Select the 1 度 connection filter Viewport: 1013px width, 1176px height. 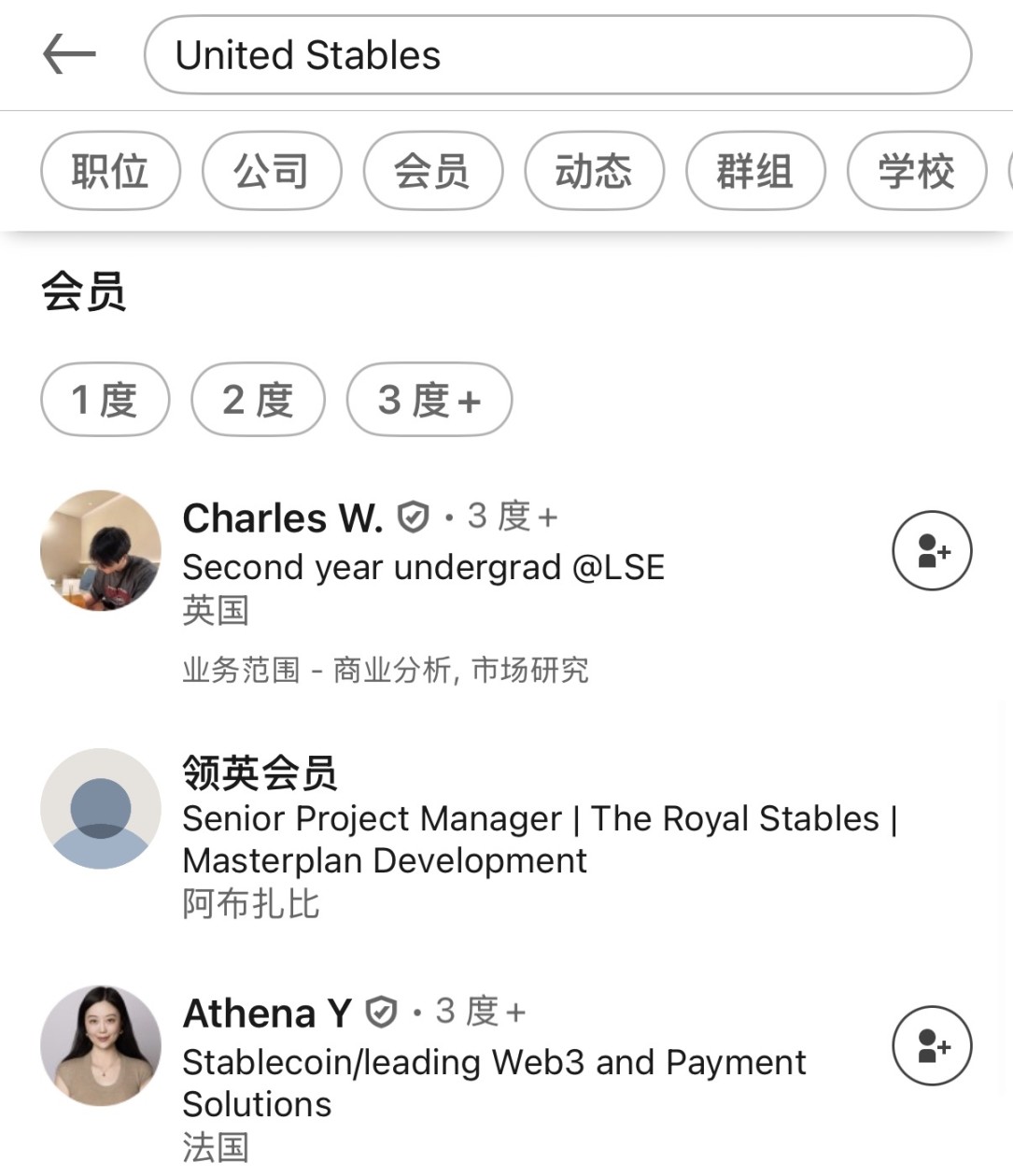coord(106,400)
